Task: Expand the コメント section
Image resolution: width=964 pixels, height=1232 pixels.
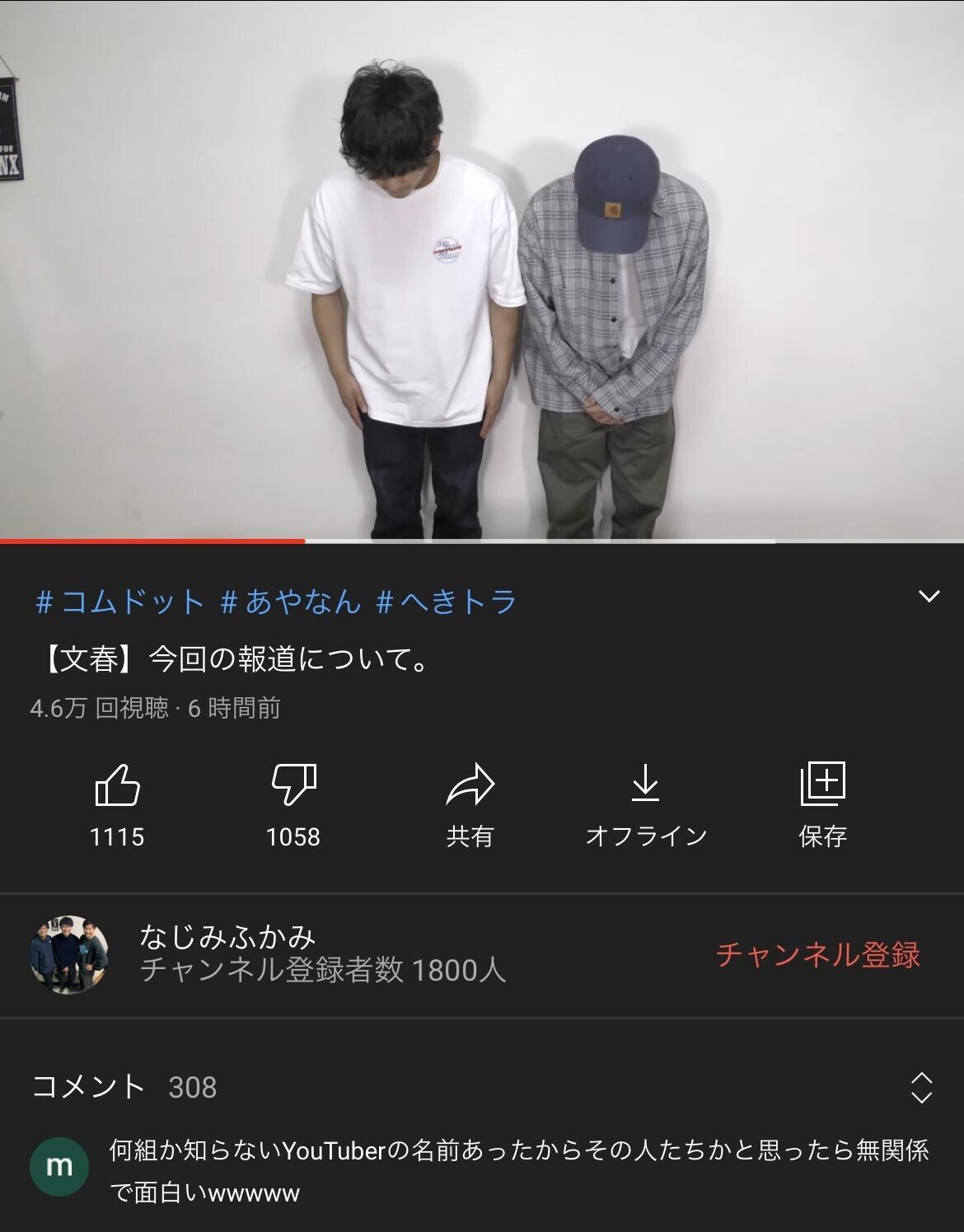Action: [921, 1088]
